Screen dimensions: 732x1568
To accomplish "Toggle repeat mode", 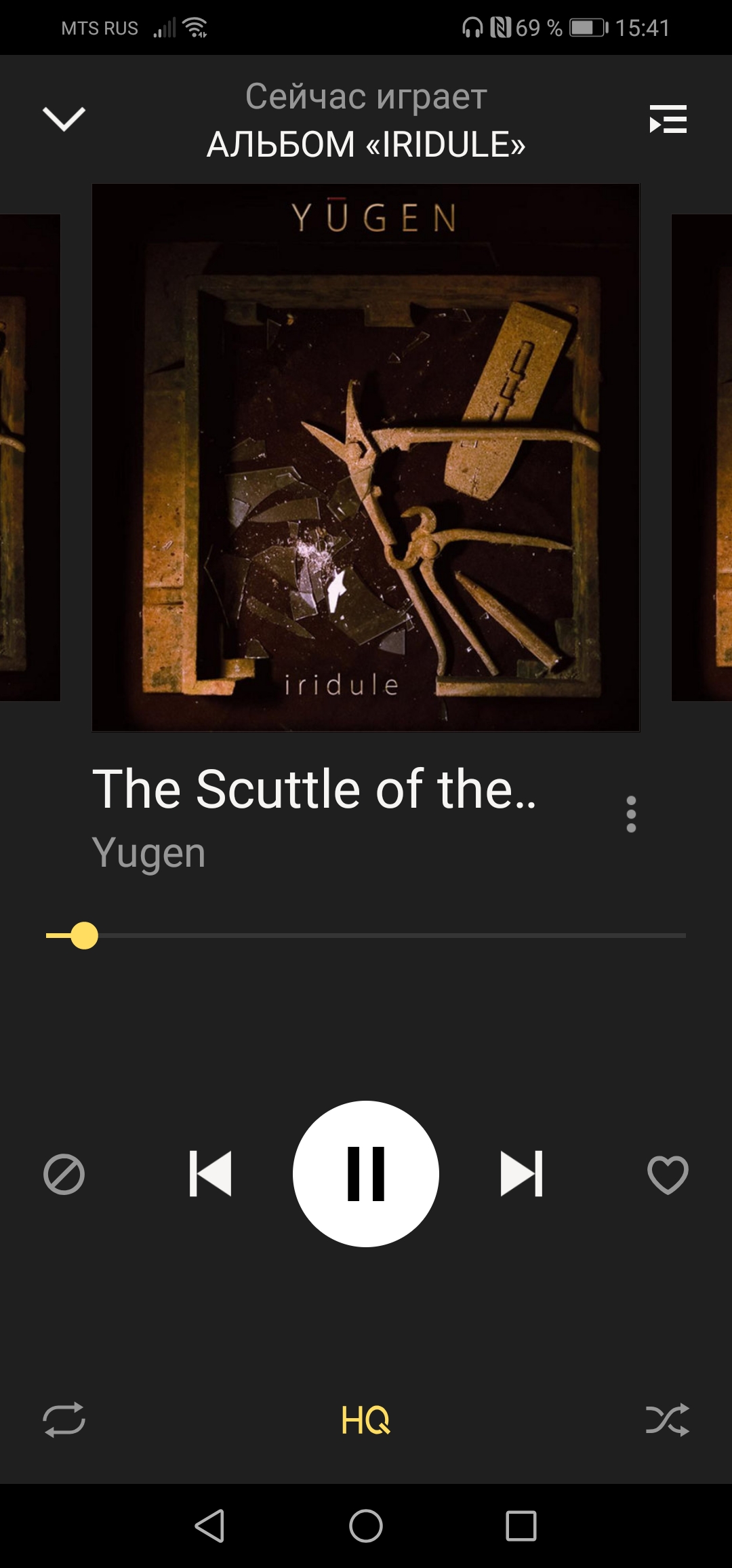I will pyautogui.click(x=64, y=1419).
